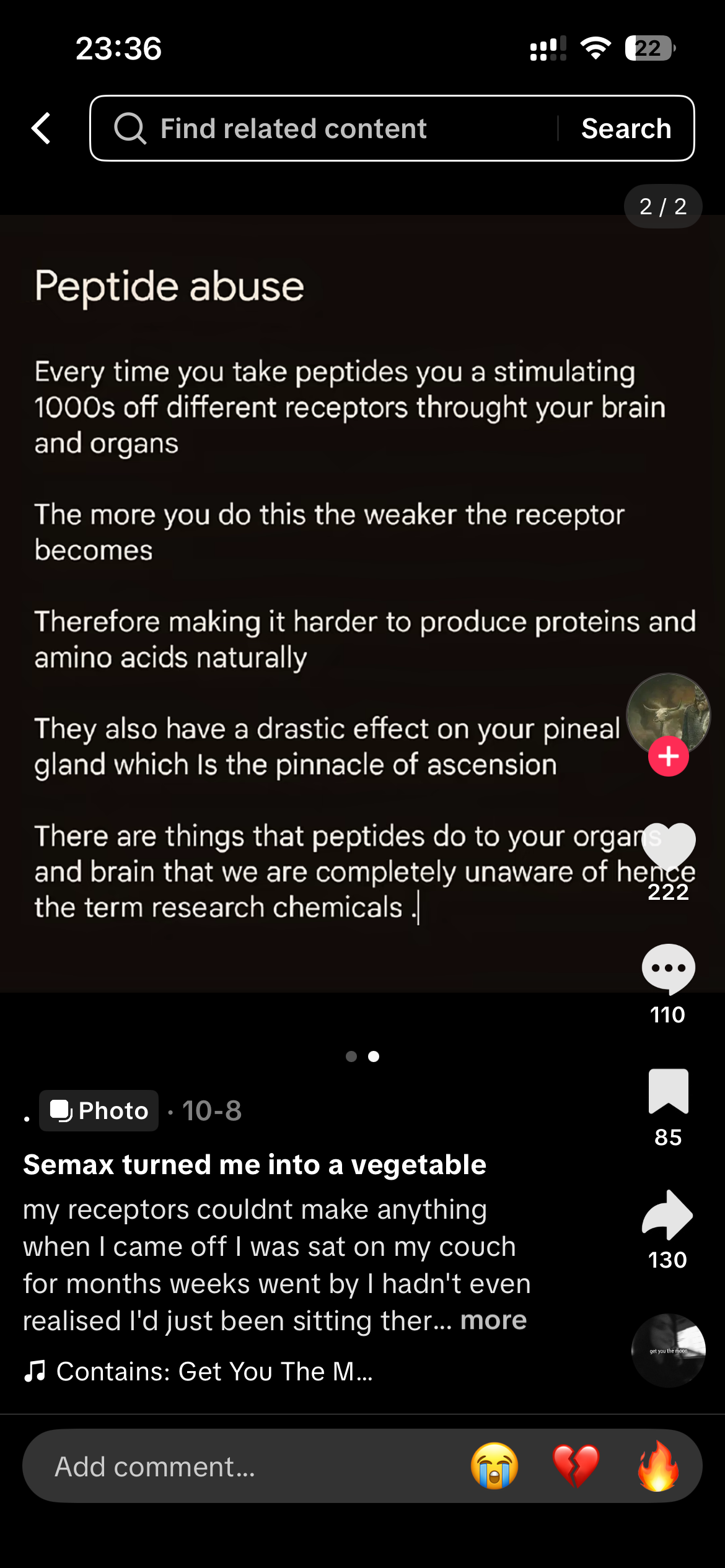
Task: Follow the creator with the plus badge
Action: click(668, 756)
